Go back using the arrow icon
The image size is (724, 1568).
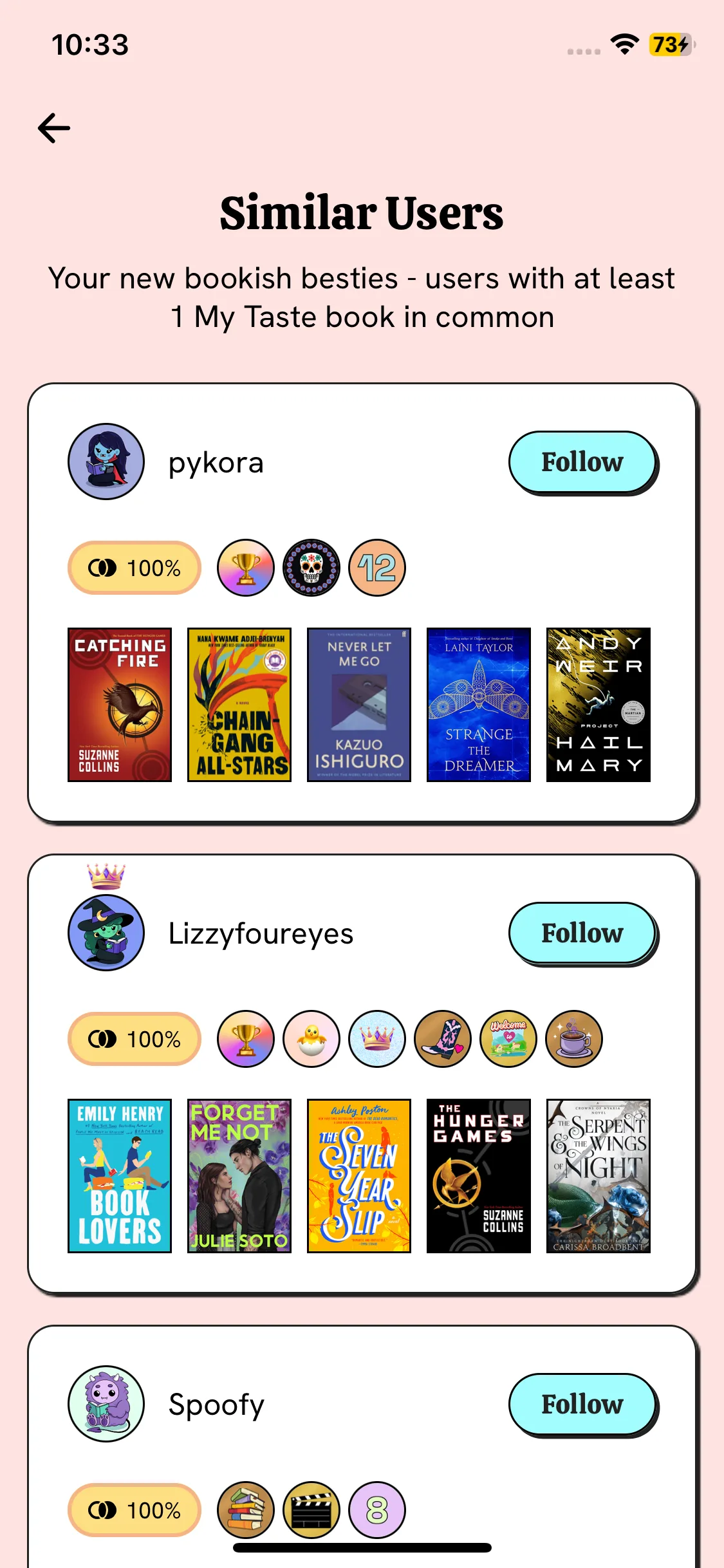[54, 127]
